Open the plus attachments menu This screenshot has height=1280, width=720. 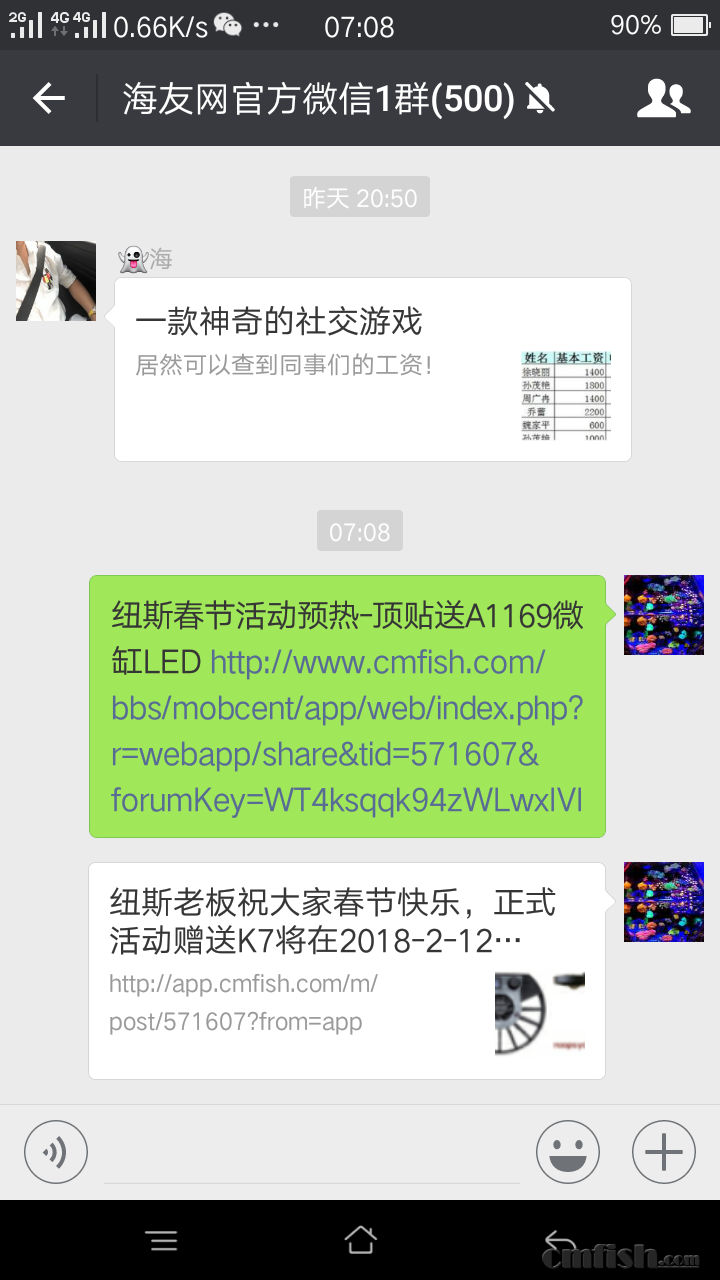[663, 1152]
